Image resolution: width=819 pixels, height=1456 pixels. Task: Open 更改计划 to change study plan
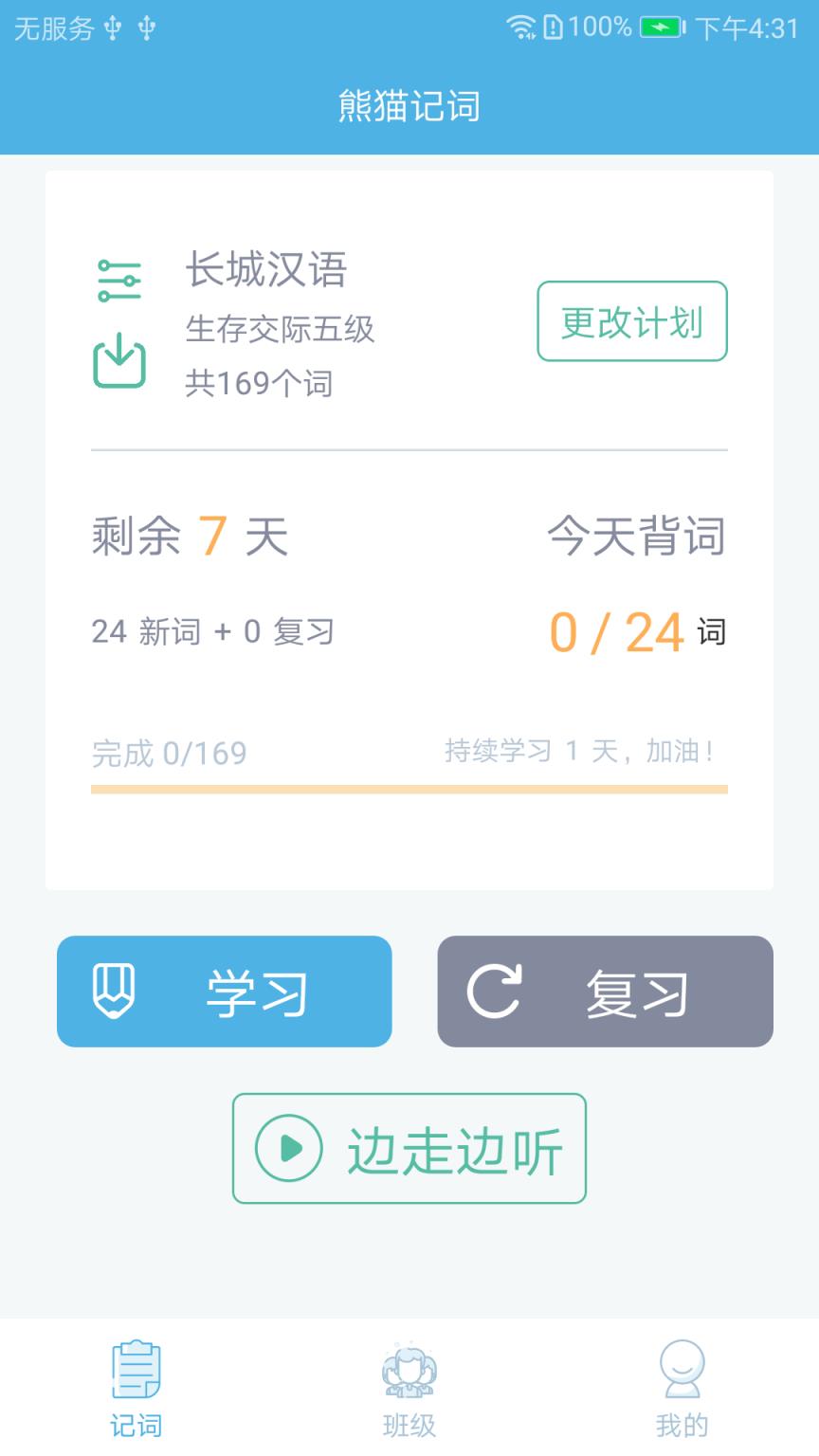632,321
